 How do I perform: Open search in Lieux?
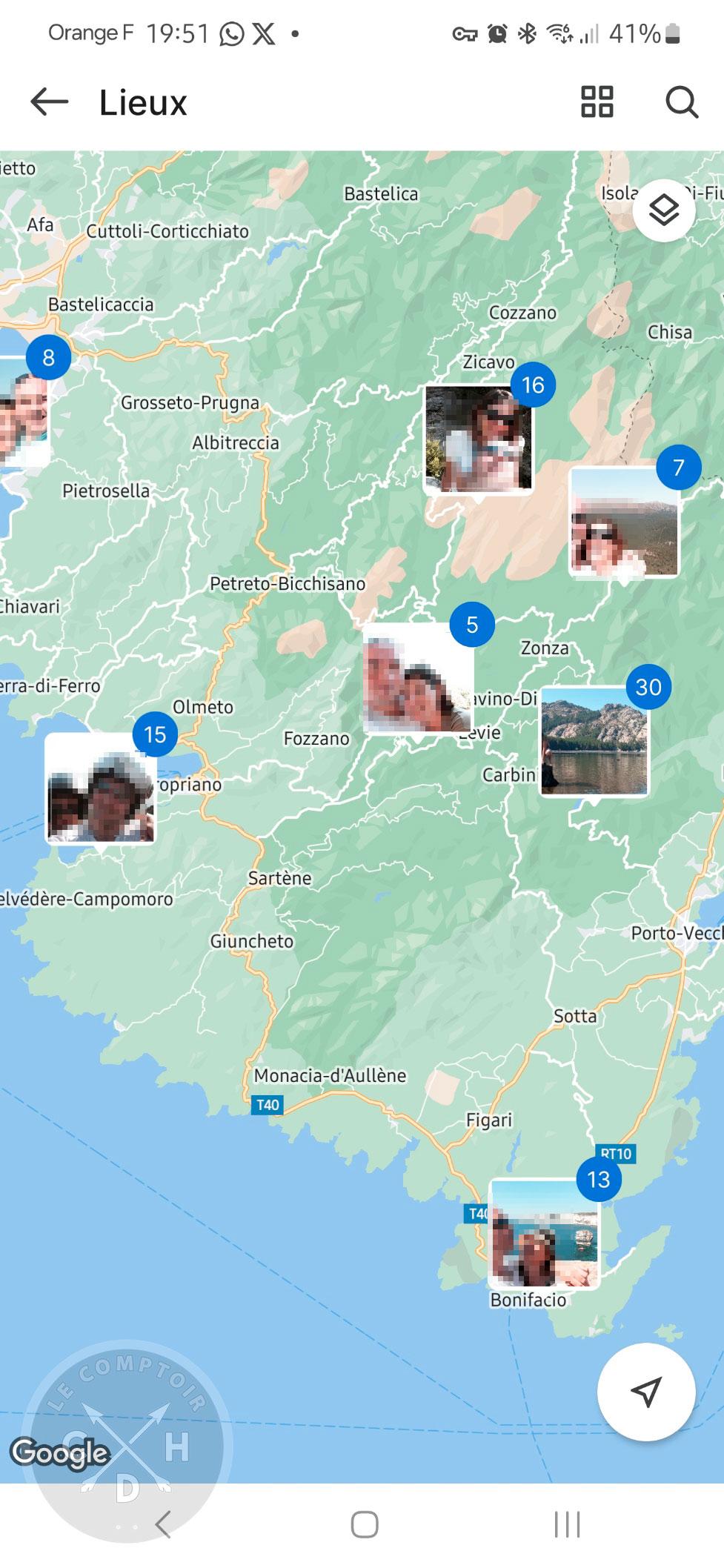(681, 102)
